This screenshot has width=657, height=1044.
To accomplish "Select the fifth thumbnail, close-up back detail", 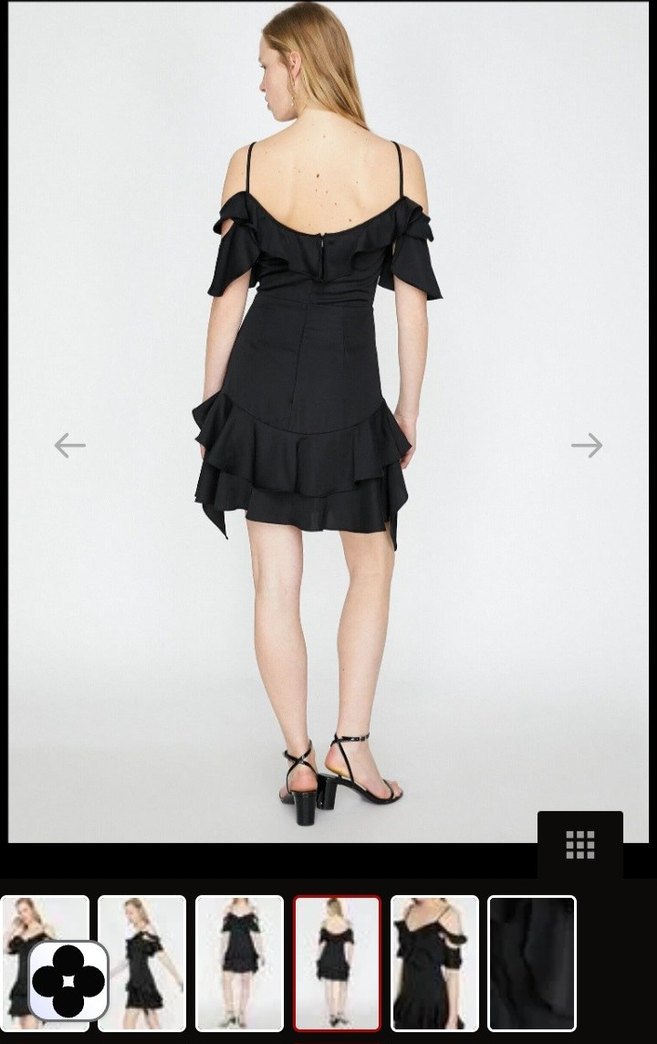I will (x=434, y=962).
